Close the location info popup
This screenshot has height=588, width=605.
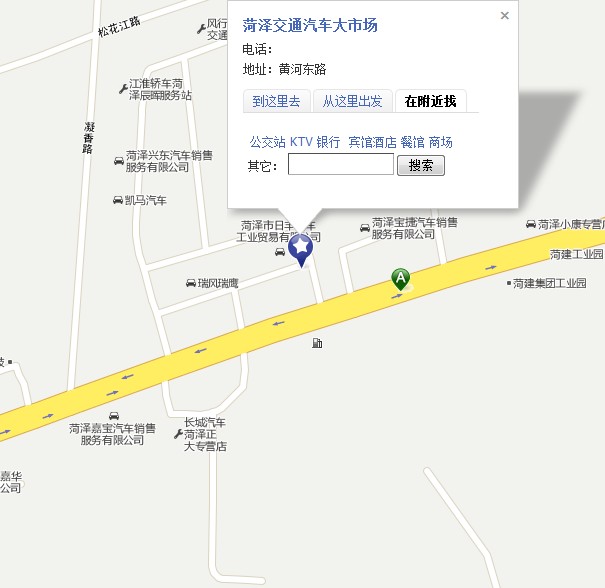[x=504, y=15]
